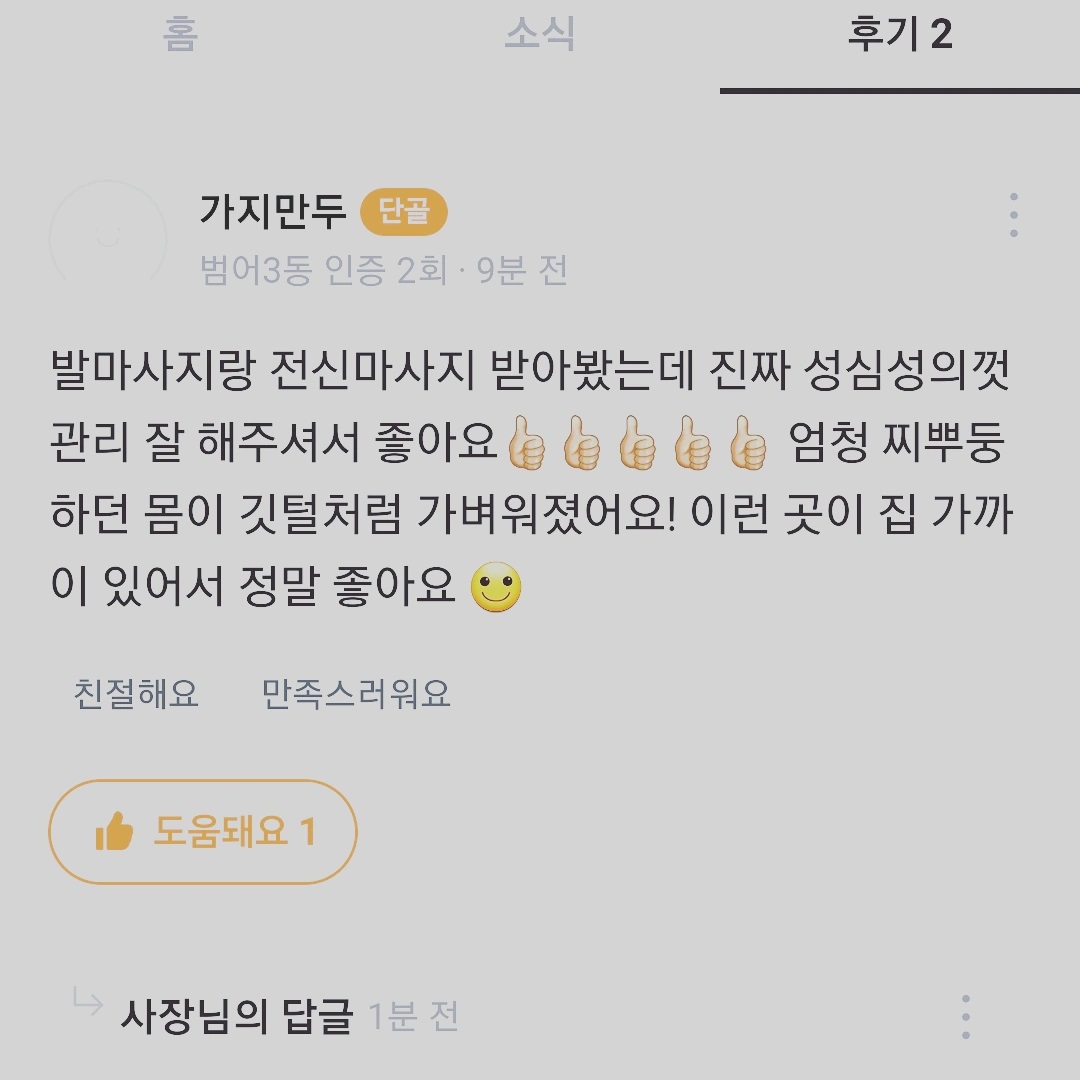Open 가지만두's profile picture
This screenshot has height=1080, width=1080.
pos(107,238)
